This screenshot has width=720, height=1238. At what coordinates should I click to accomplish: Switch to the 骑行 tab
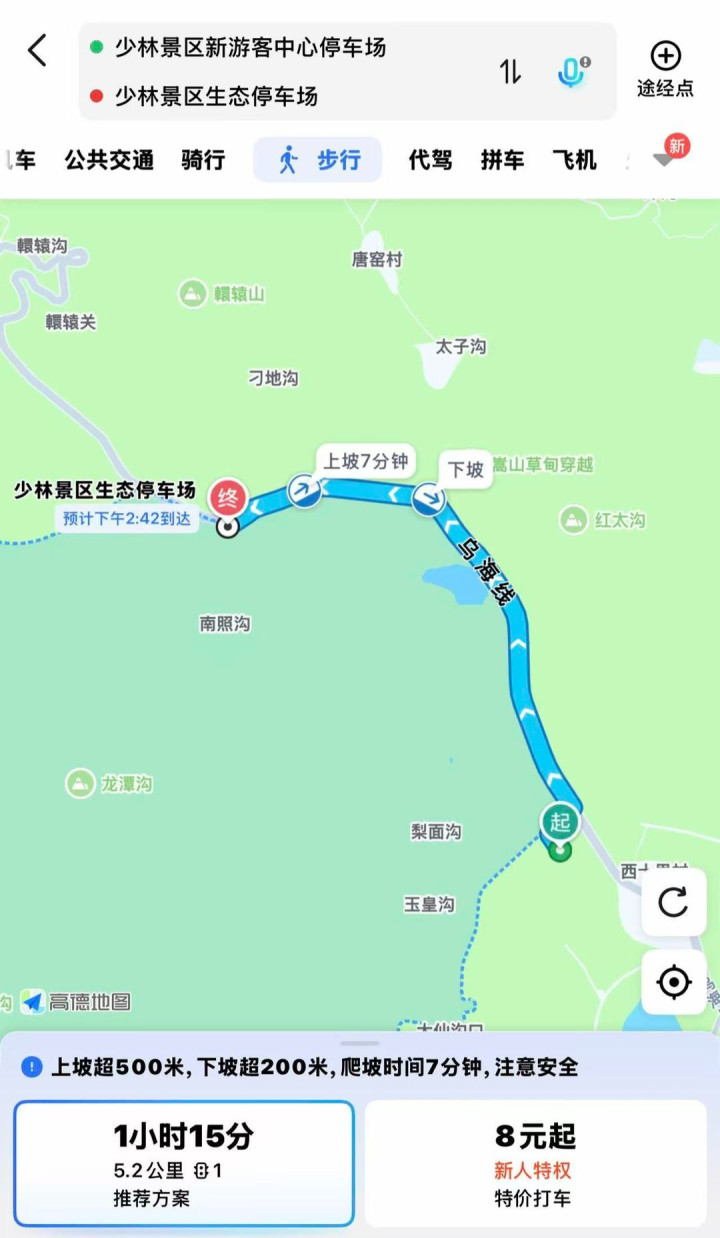coord(203,160)
